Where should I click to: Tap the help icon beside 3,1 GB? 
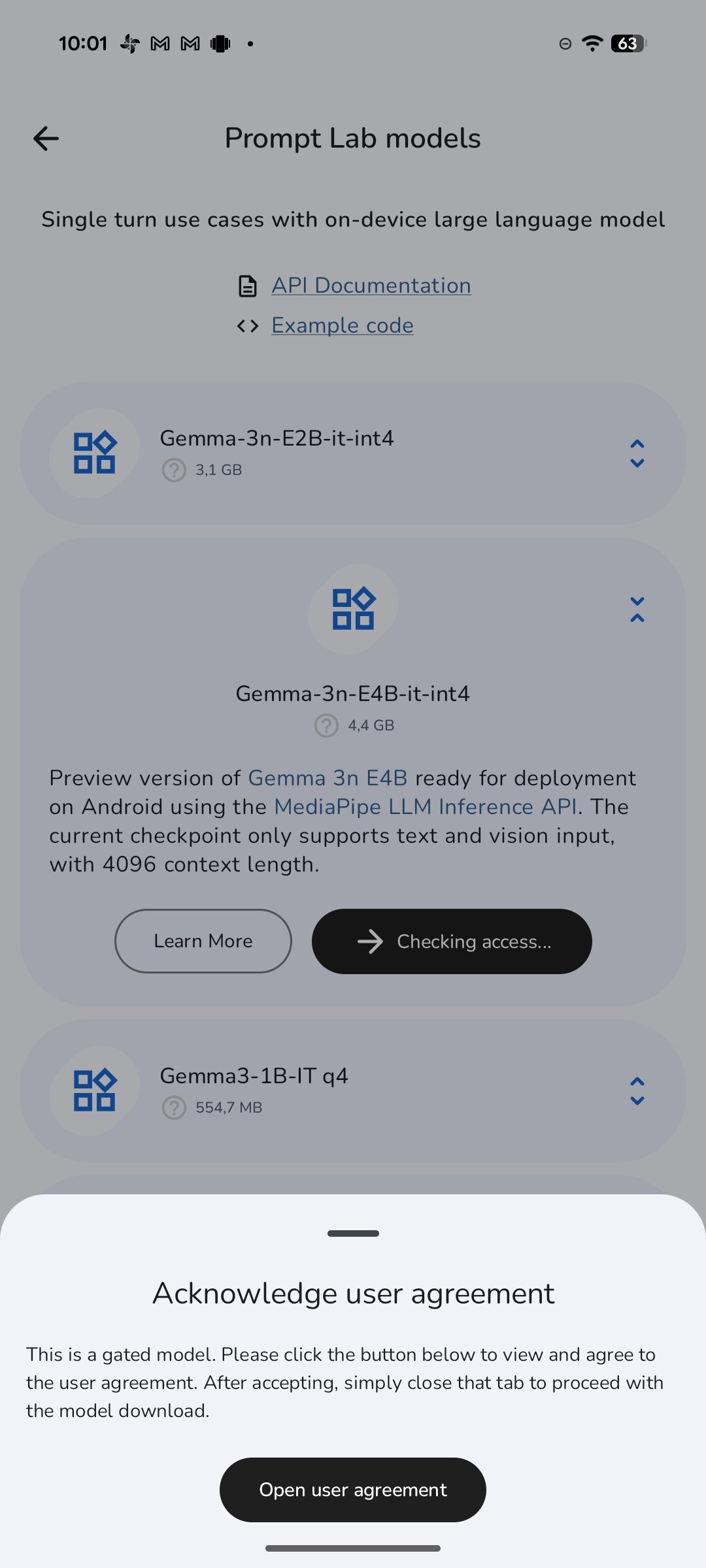(x=174, y=470)
